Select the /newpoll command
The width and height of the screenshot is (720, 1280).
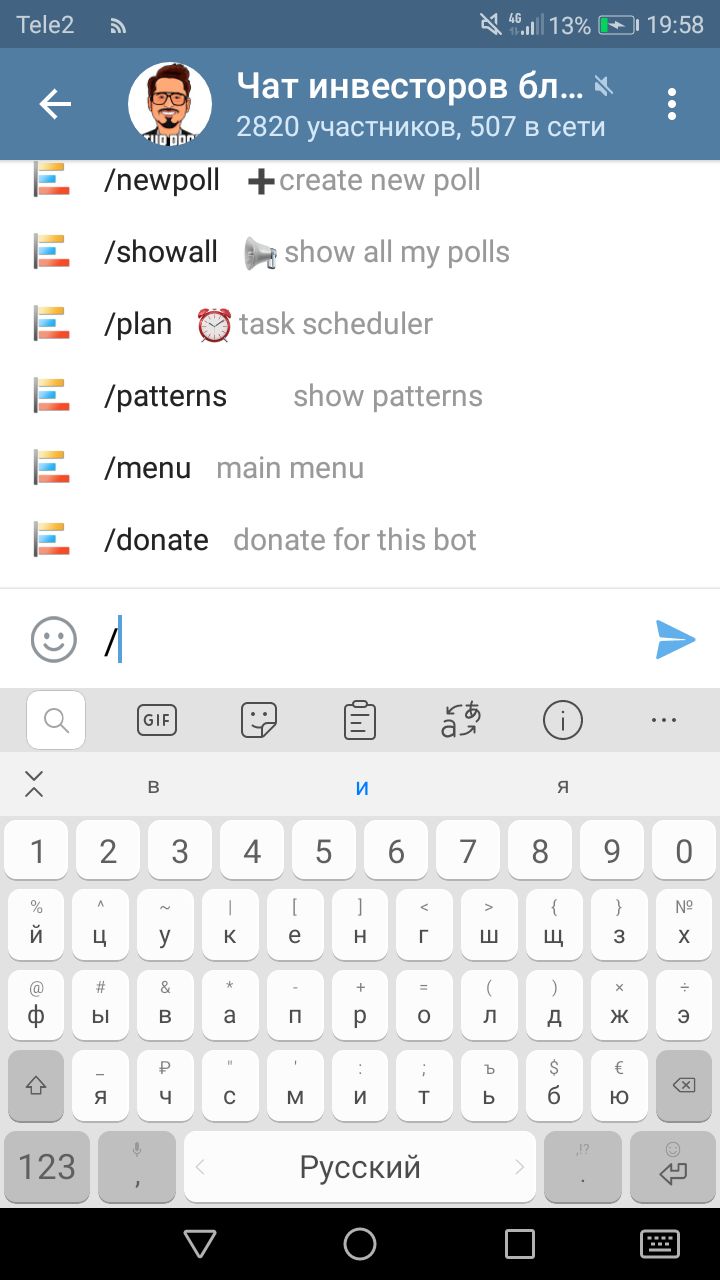tap(360, 180)
